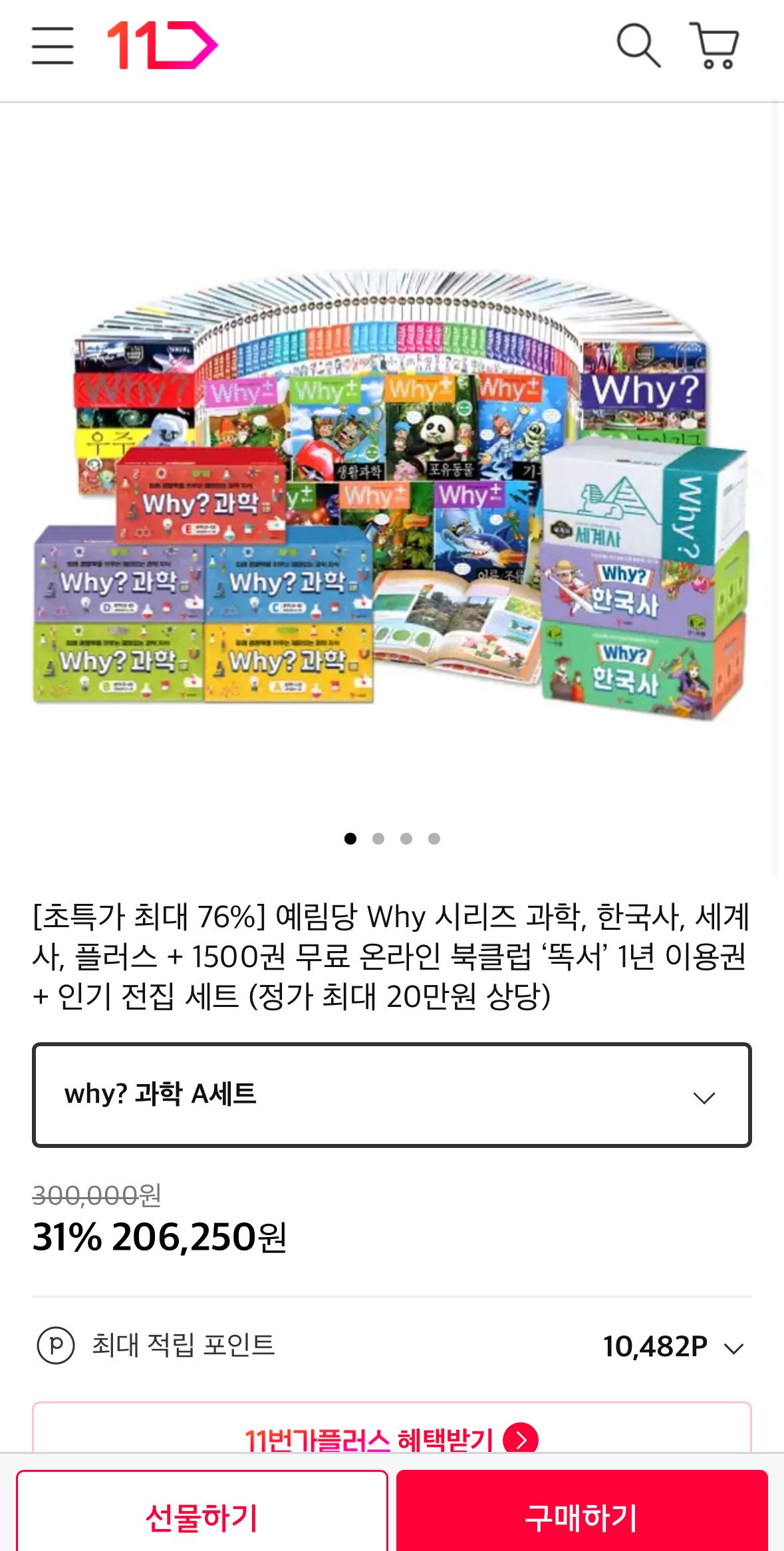
Task: Go to the 11st home logo
Action: pyautogui.click(x=162, y=45)
